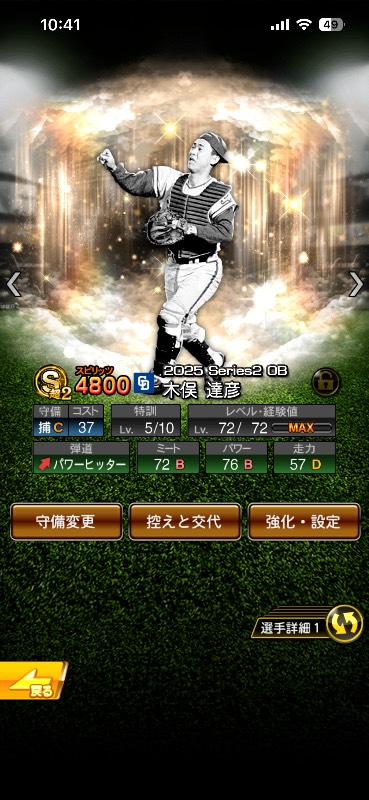
Task: Tap the 守備変更 button
Action: pos(66,521)
